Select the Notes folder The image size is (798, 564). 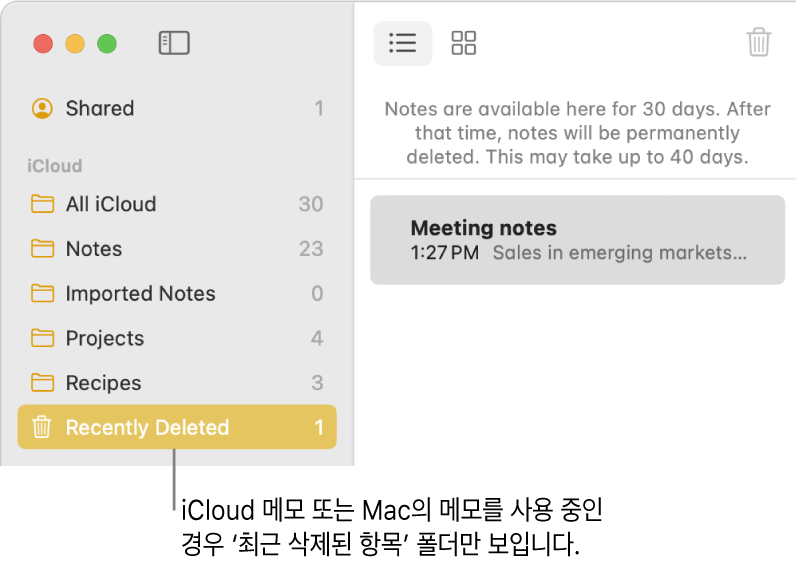[93, 249]
